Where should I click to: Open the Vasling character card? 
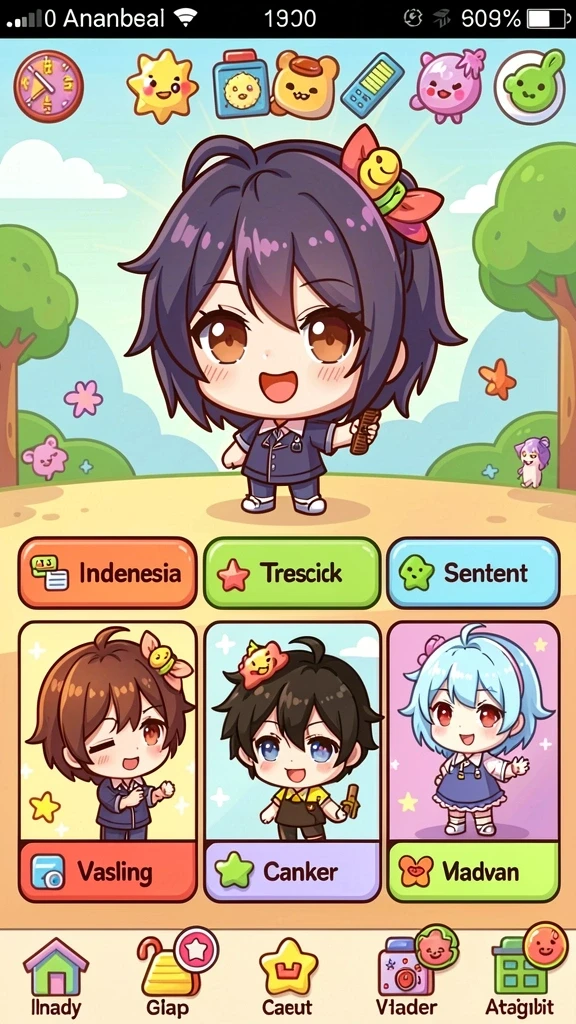(x=107, y=761)
